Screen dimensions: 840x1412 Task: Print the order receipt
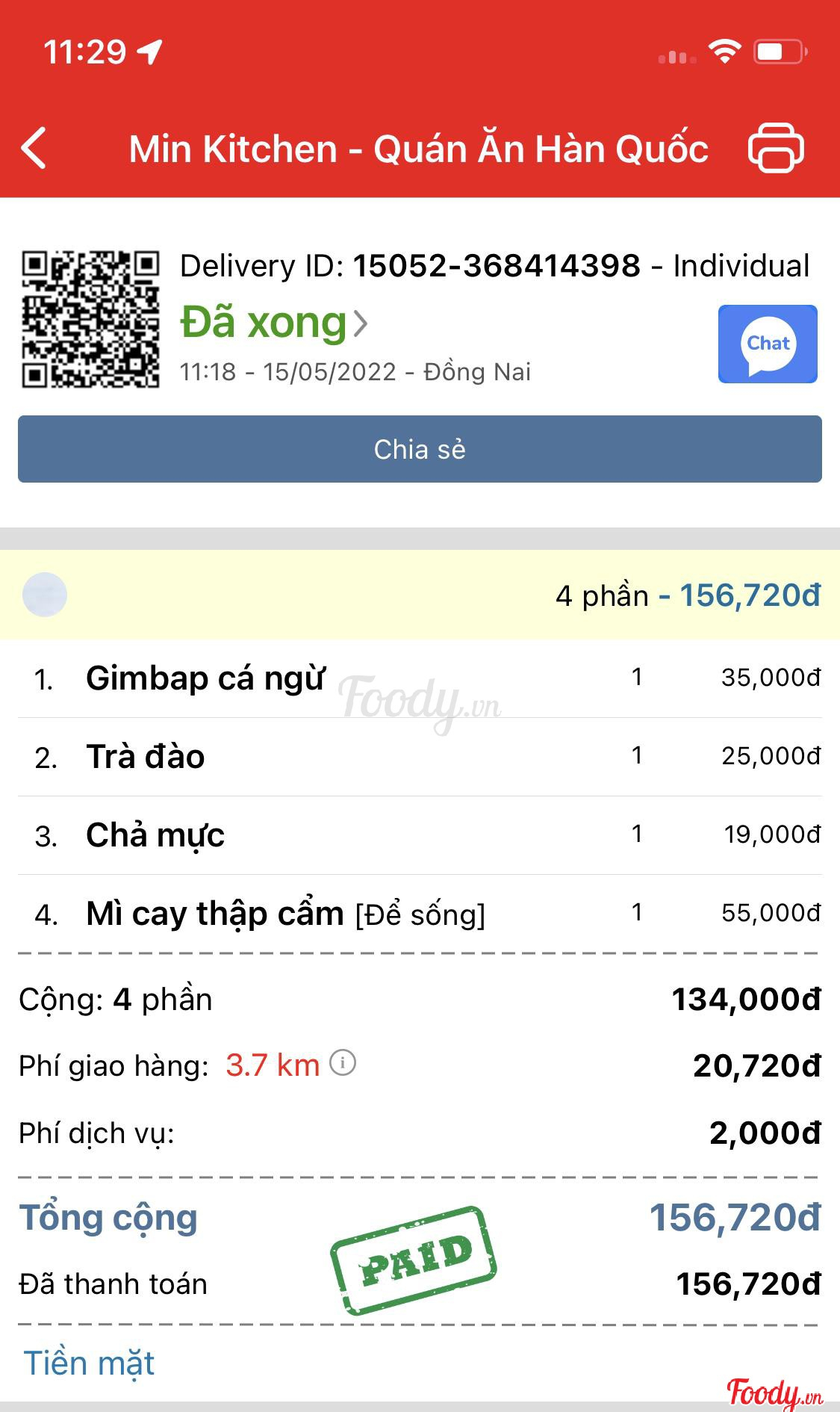coord(776,148)
